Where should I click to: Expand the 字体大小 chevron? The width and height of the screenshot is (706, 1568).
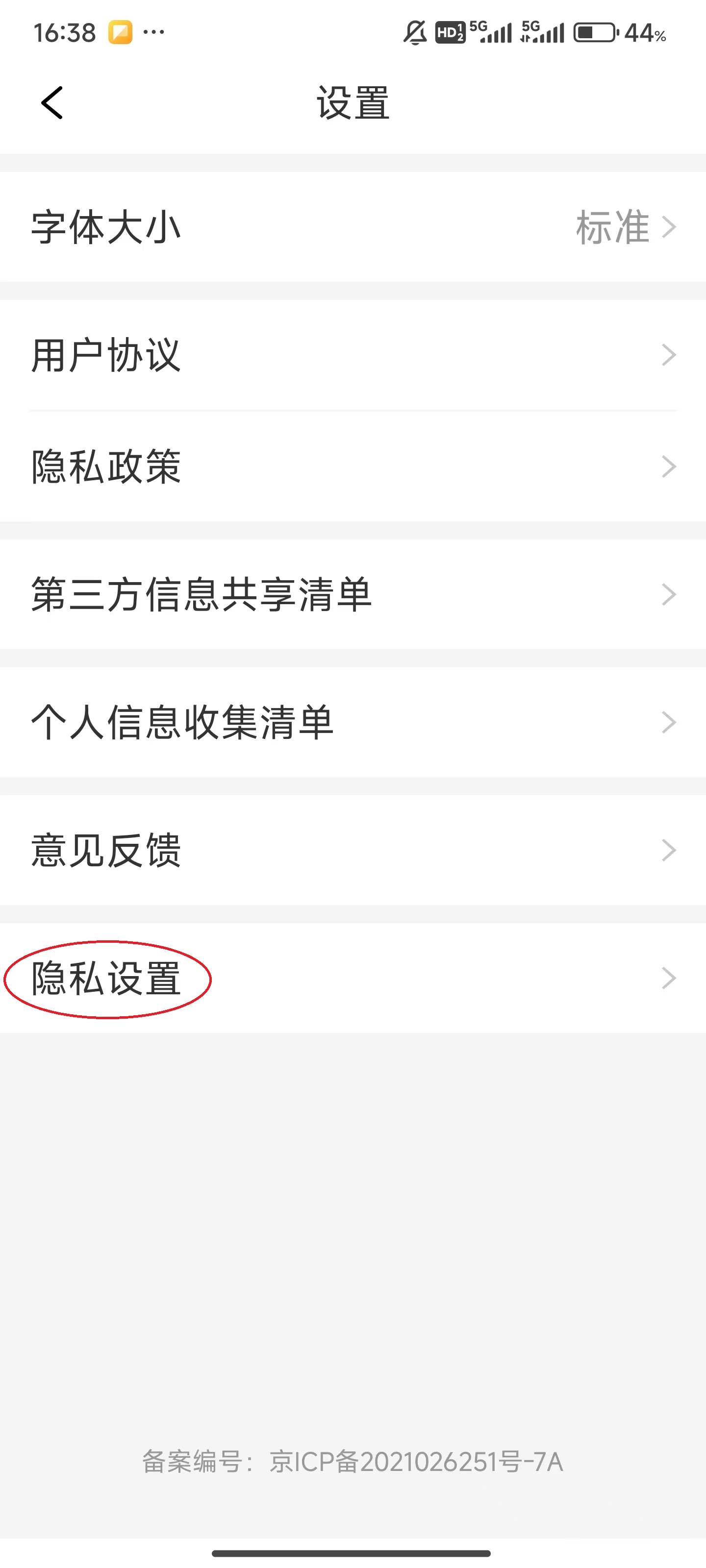668,228
